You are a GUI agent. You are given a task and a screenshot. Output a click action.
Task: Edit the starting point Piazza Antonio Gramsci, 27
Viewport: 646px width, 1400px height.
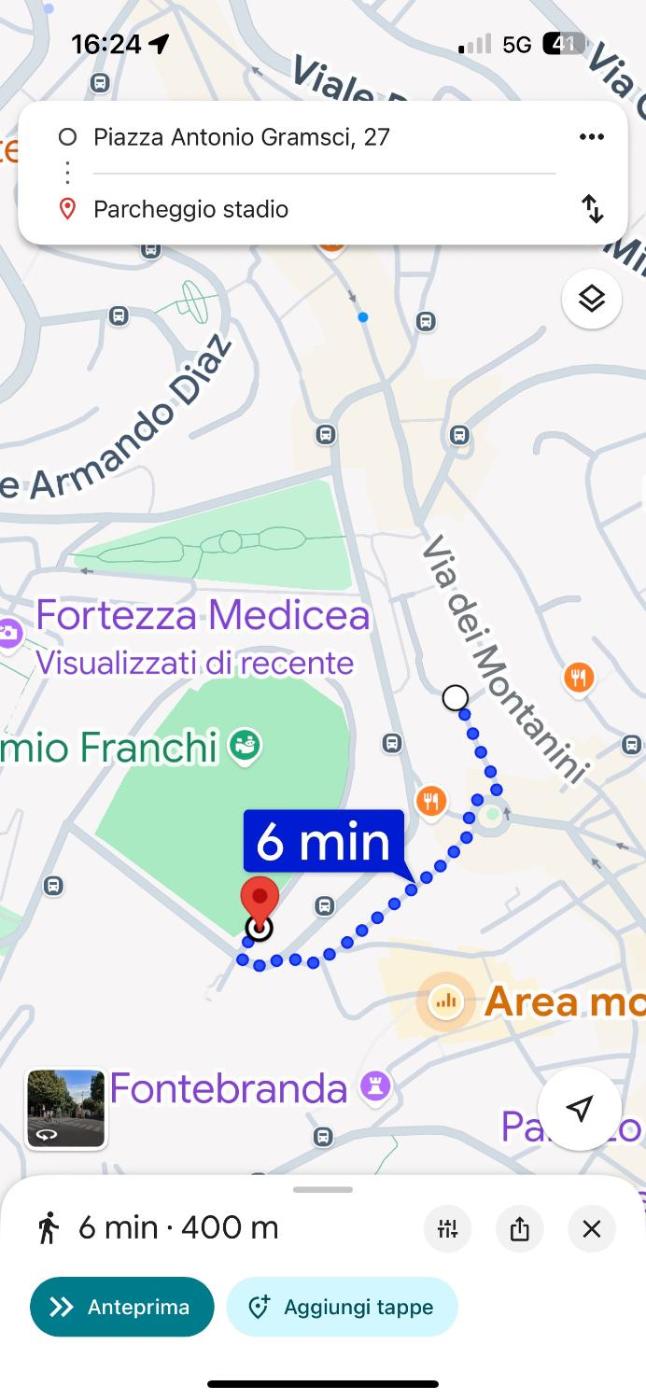pos(241,137)
